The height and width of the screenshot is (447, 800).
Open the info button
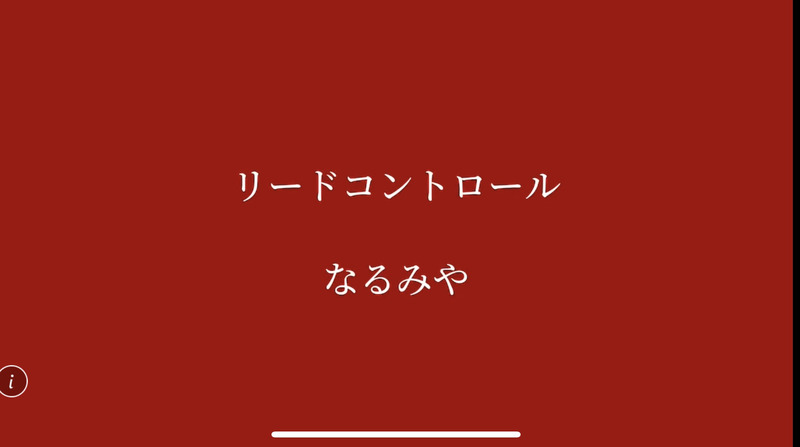coord(12,381)
